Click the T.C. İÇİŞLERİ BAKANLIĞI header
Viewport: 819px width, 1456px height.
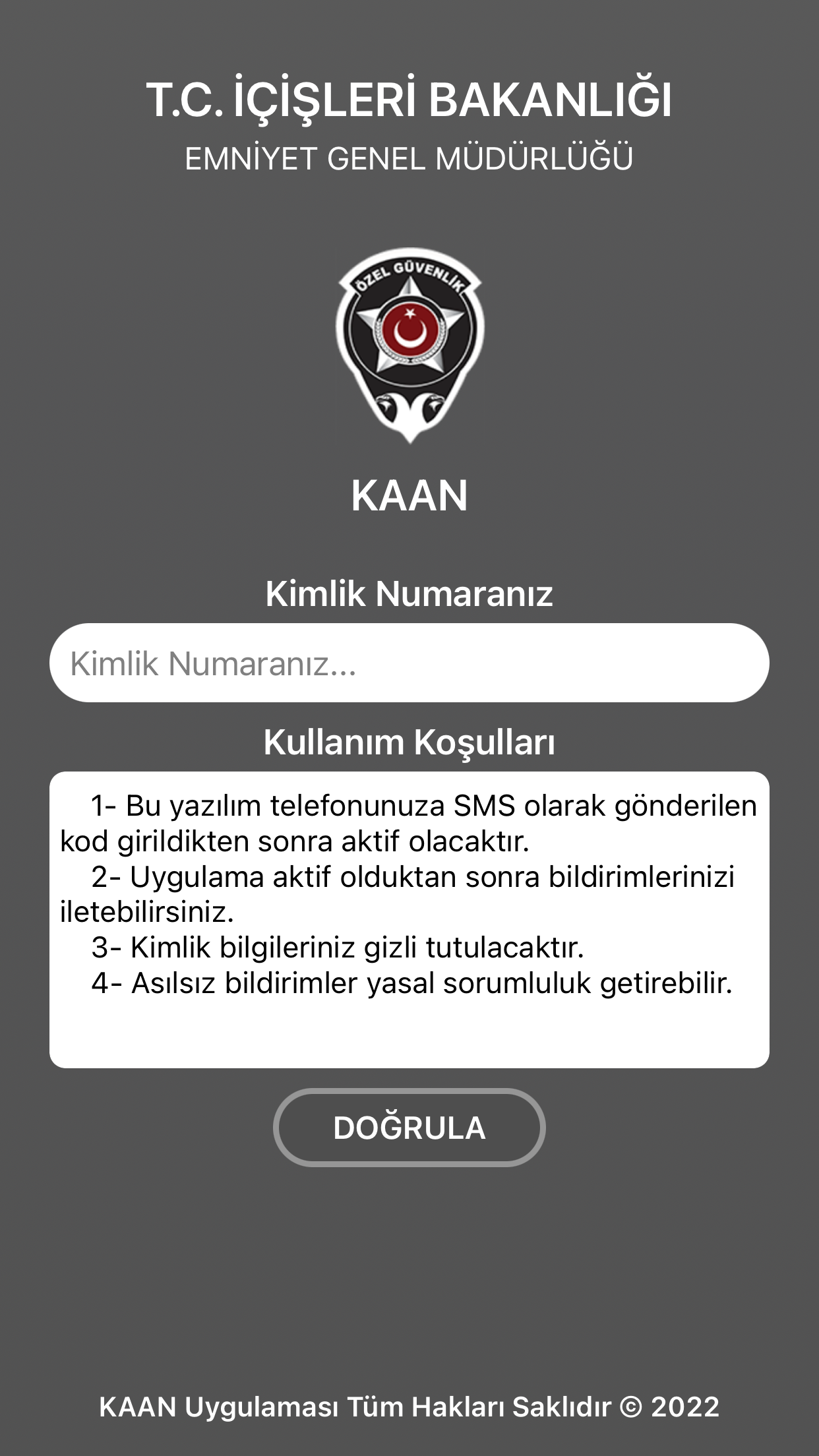tap(409, 99)
